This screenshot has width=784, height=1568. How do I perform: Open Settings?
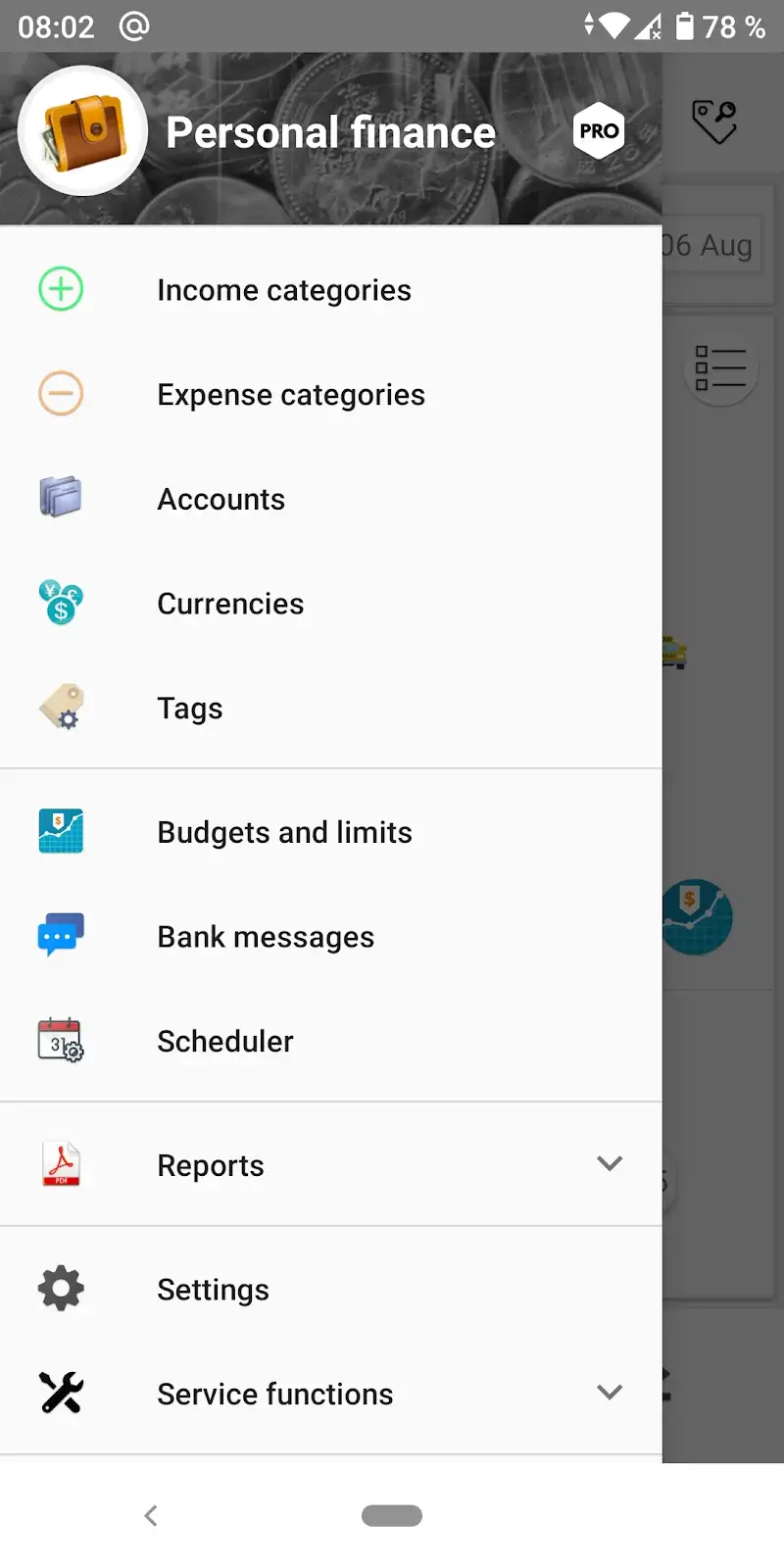[x=213, y=1290]
